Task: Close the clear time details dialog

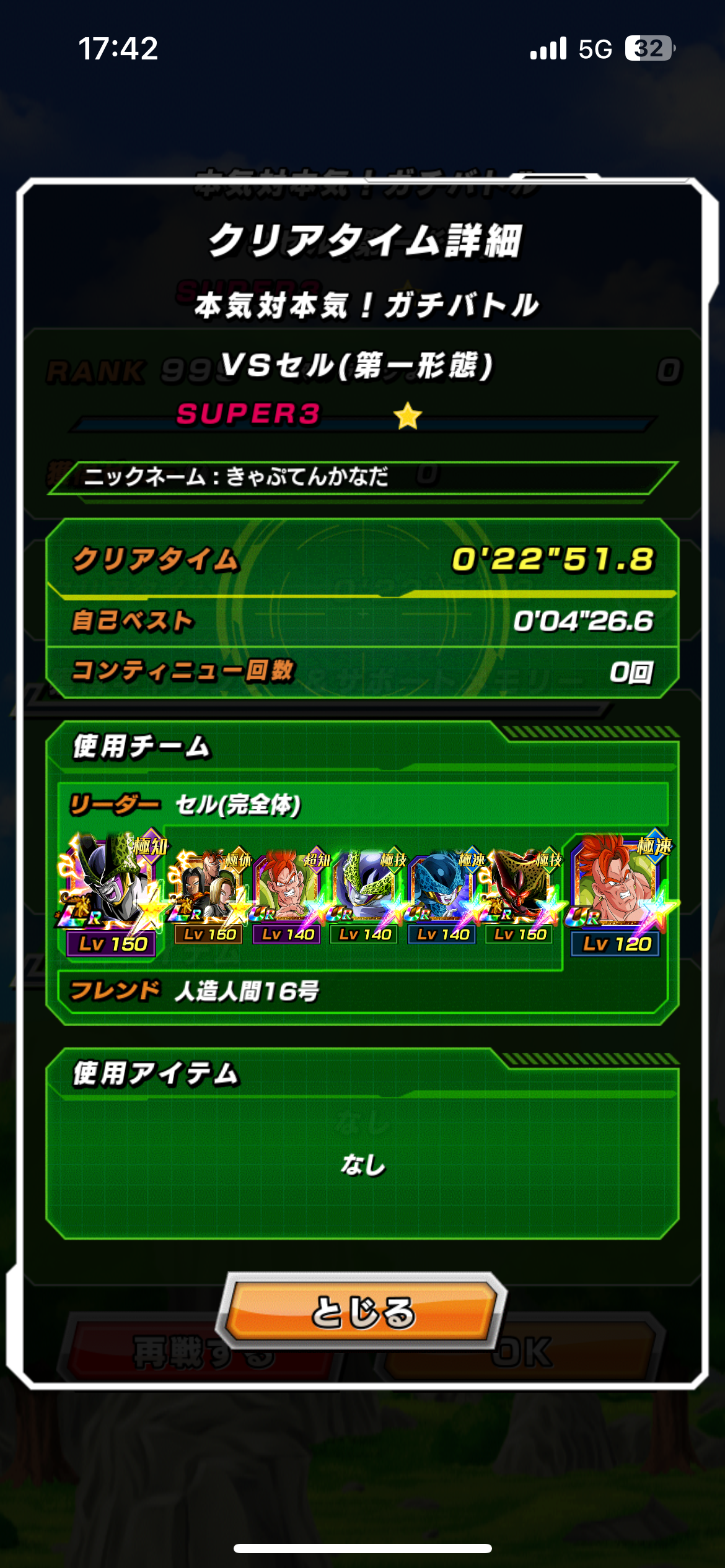Action: (x=362, y=1311)
